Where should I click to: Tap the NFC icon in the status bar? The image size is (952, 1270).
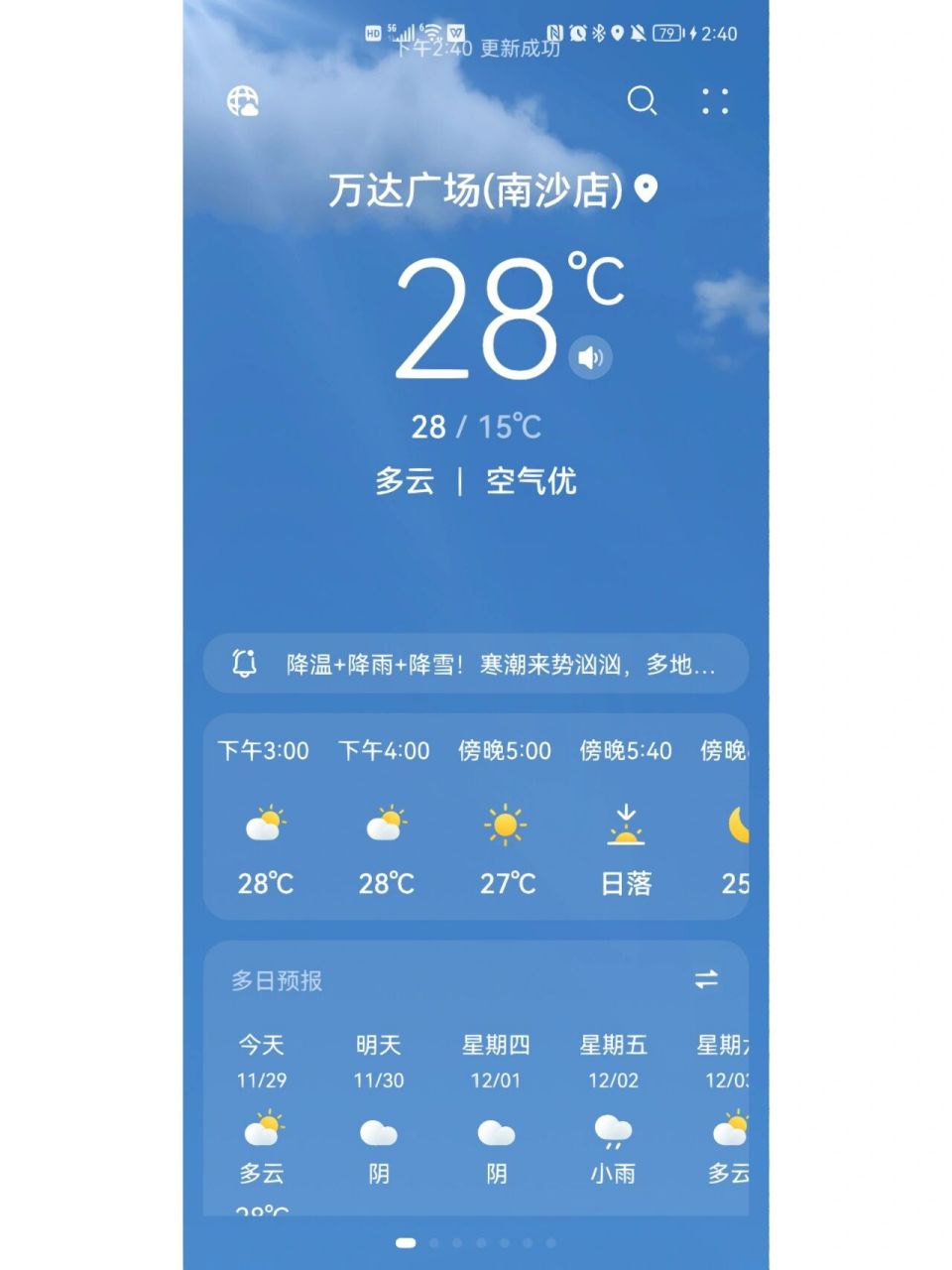(x=555, y=32)
